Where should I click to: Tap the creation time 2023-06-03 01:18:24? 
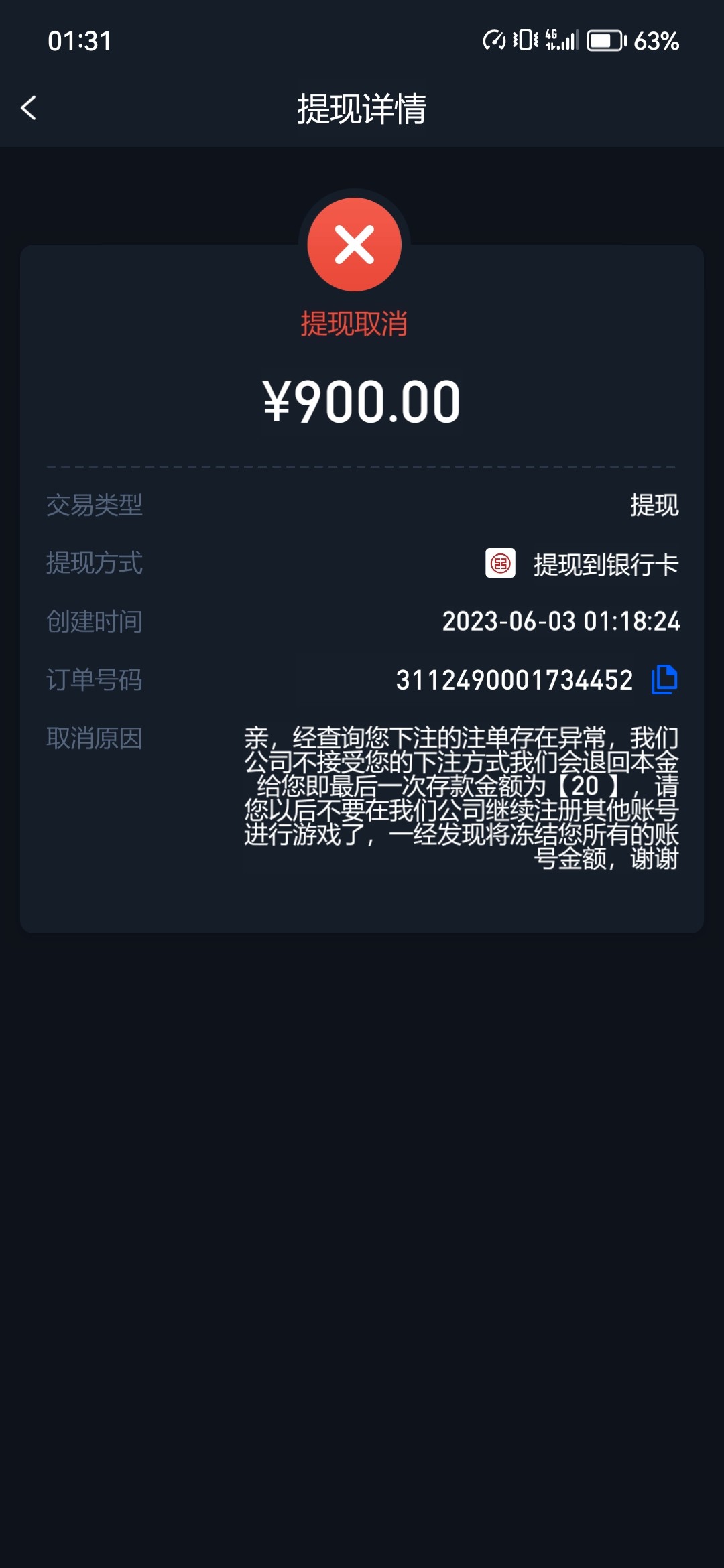(x=562, y=621)
